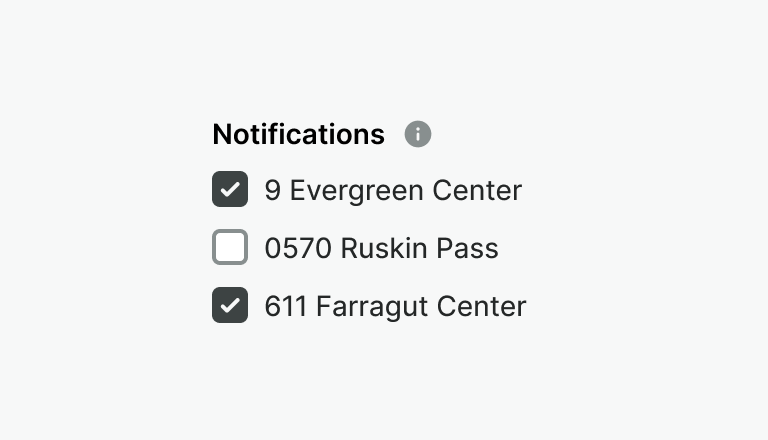Uncheck the 611 Farragut Center checkbox

pos(230,305)
